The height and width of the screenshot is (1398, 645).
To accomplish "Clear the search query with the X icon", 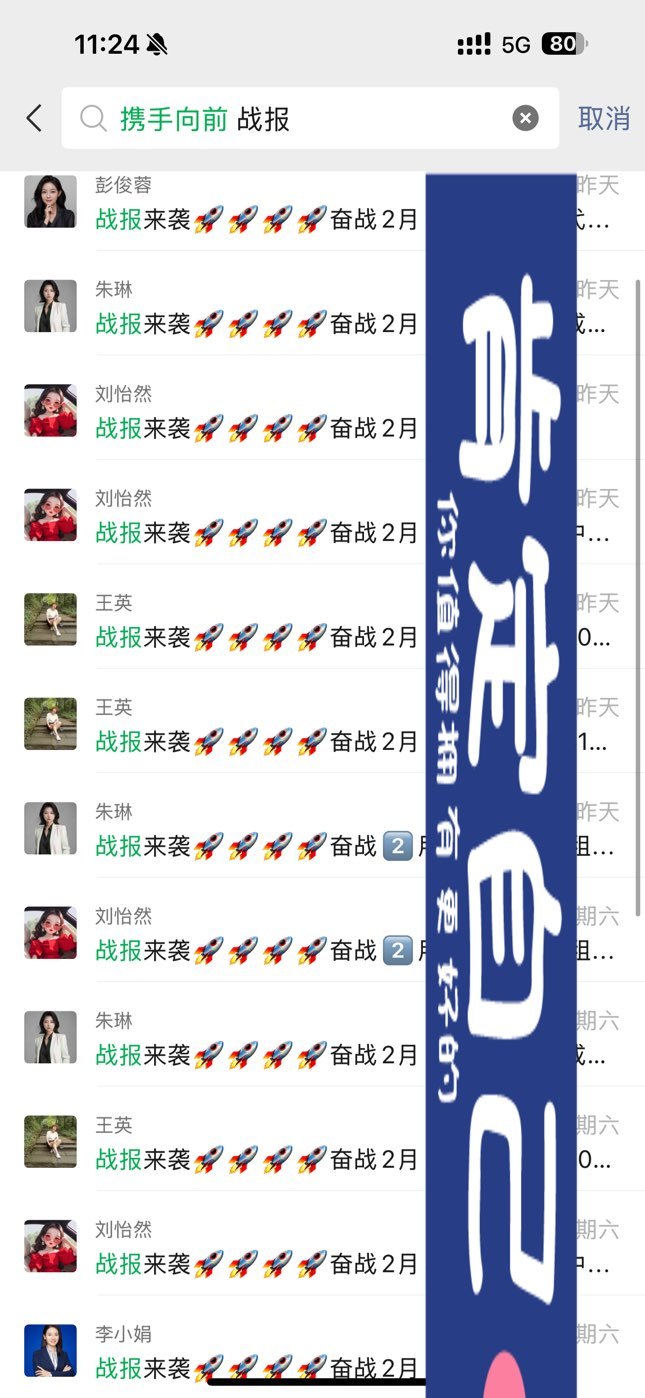I will [x=525, y=119].
